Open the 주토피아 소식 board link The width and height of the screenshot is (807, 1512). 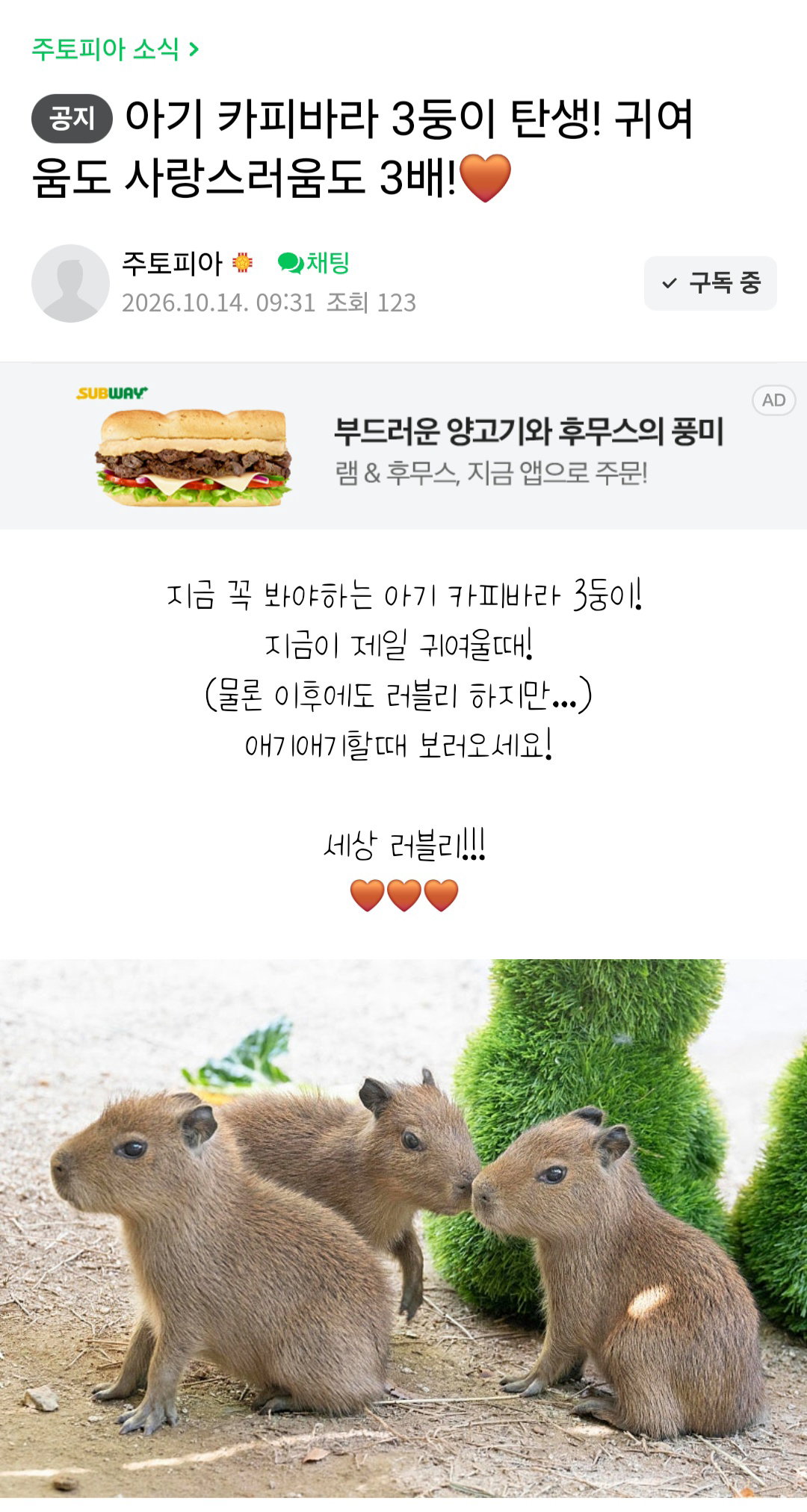tap(115, 49)
